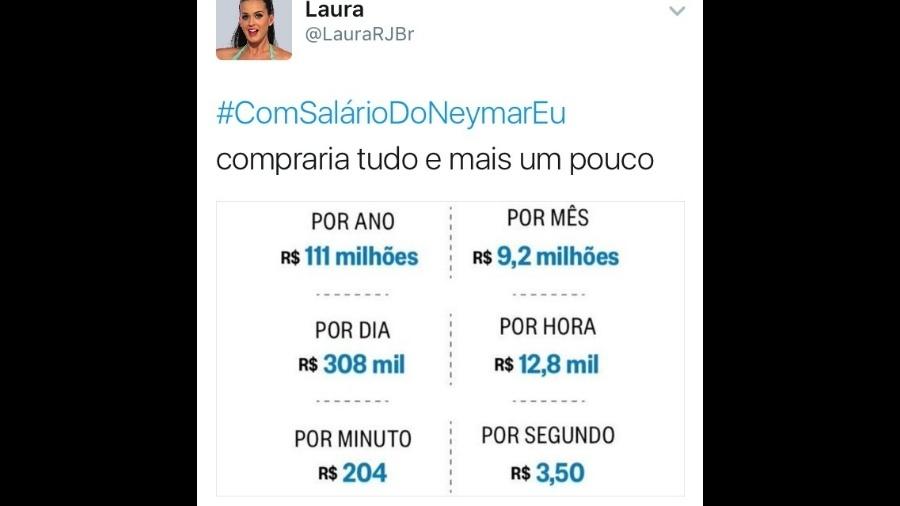This screenshot has width=900, height=506.
Task: Open the tweet options chevron menu
Action: coord(677,12)
